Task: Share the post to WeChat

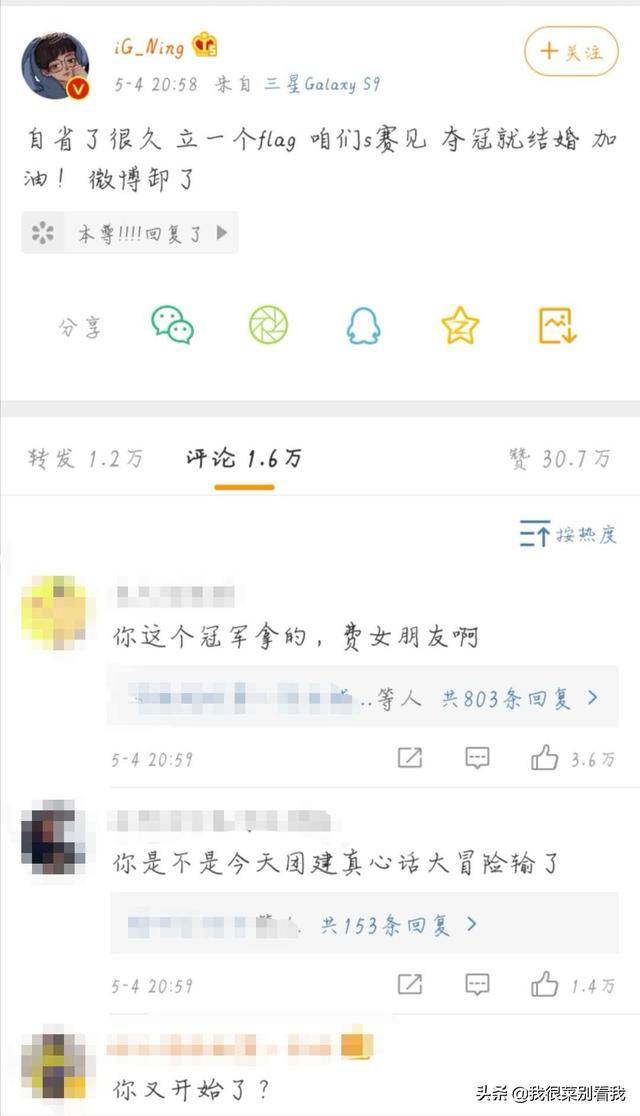Action: [x=172, y=325]
